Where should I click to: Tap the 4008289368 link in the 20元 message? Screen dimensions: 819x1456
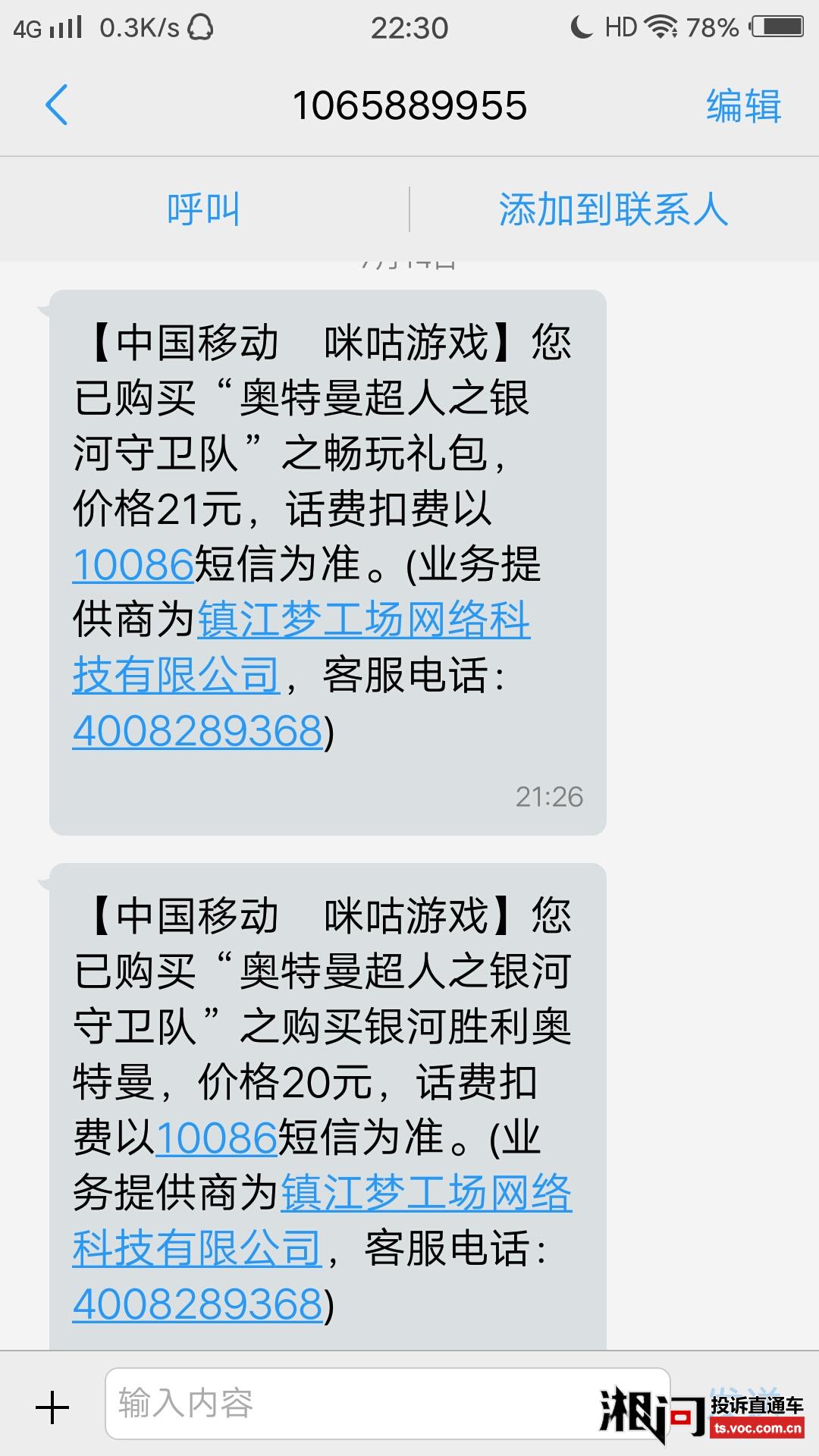tap(198, 1304)
